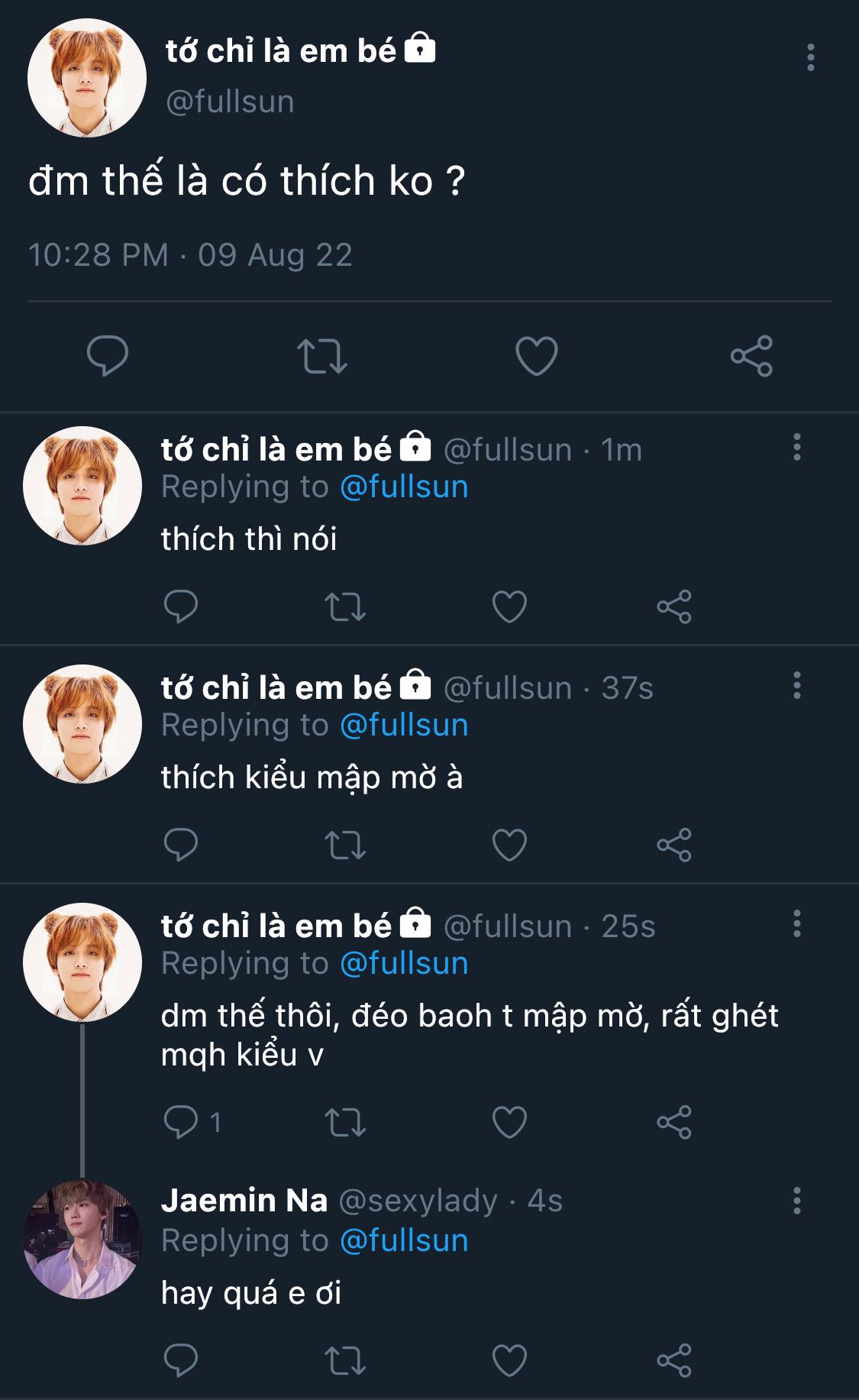Retweet the main tweet
The image size is (859, 1400).
click(321, 356)
